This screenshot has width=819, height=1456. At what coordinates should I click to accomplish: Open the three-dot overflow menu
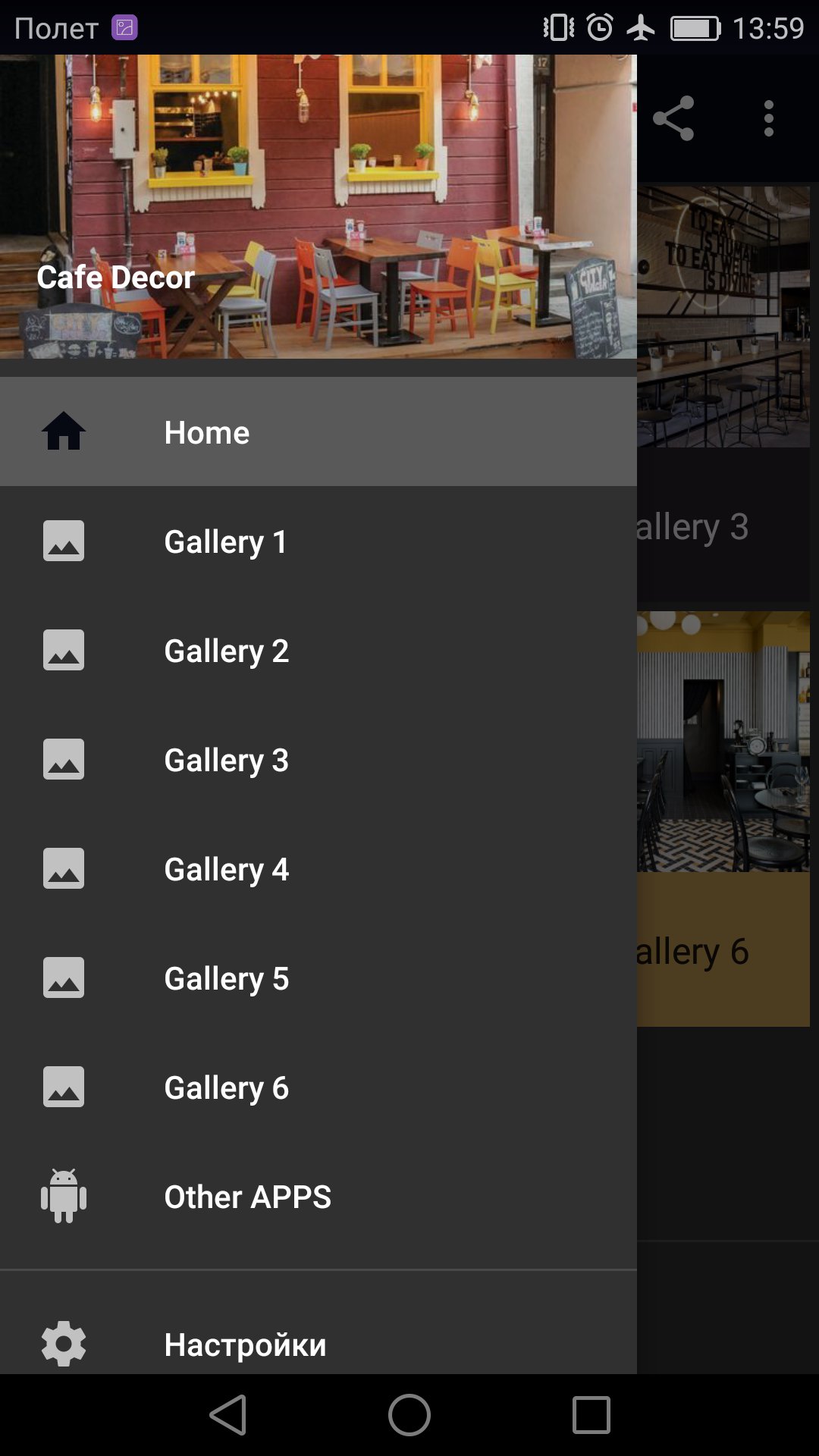(769, 118)
